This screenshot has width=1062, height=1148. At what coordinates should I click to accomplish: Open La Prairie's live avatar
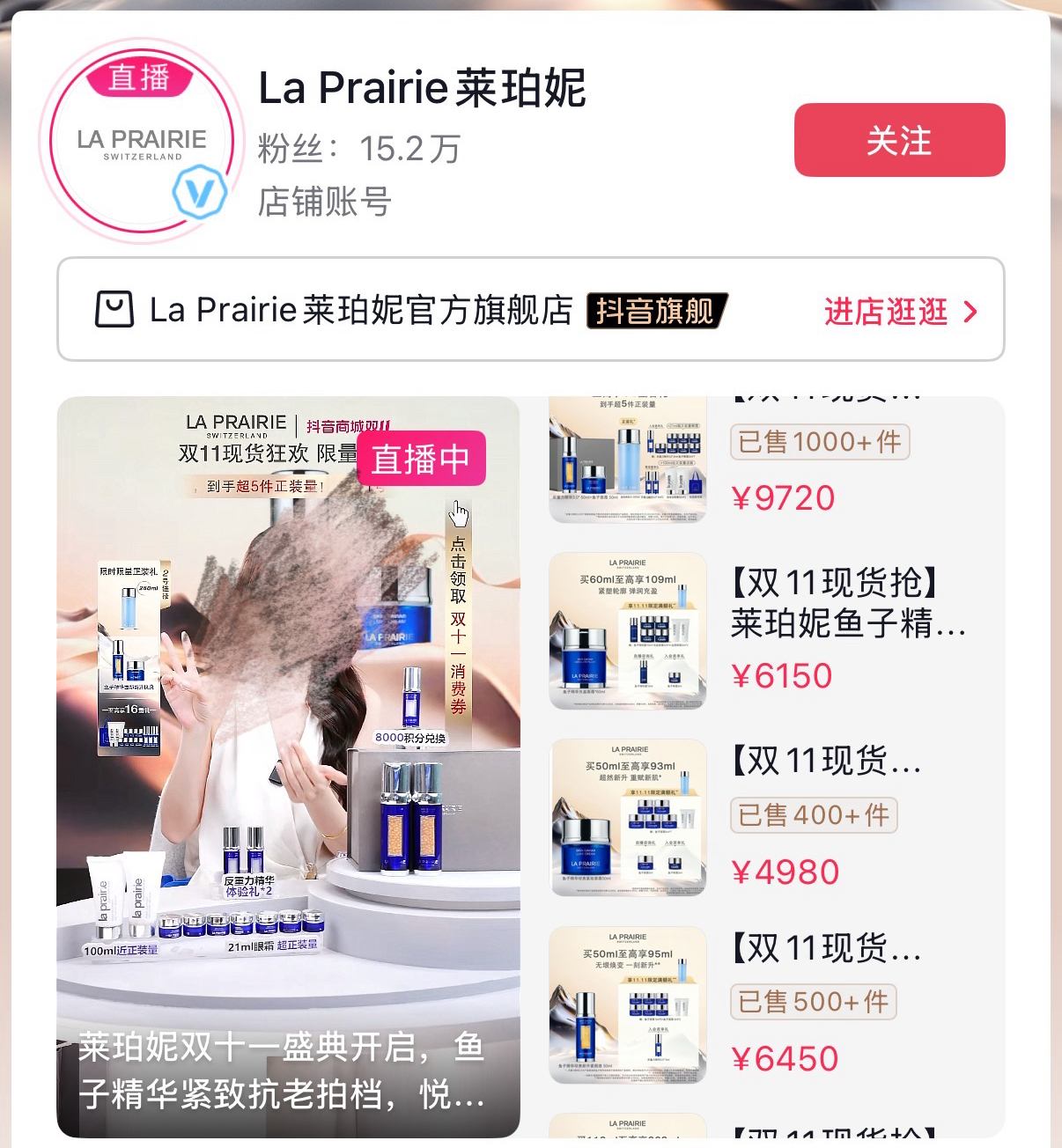click(141, 141)
